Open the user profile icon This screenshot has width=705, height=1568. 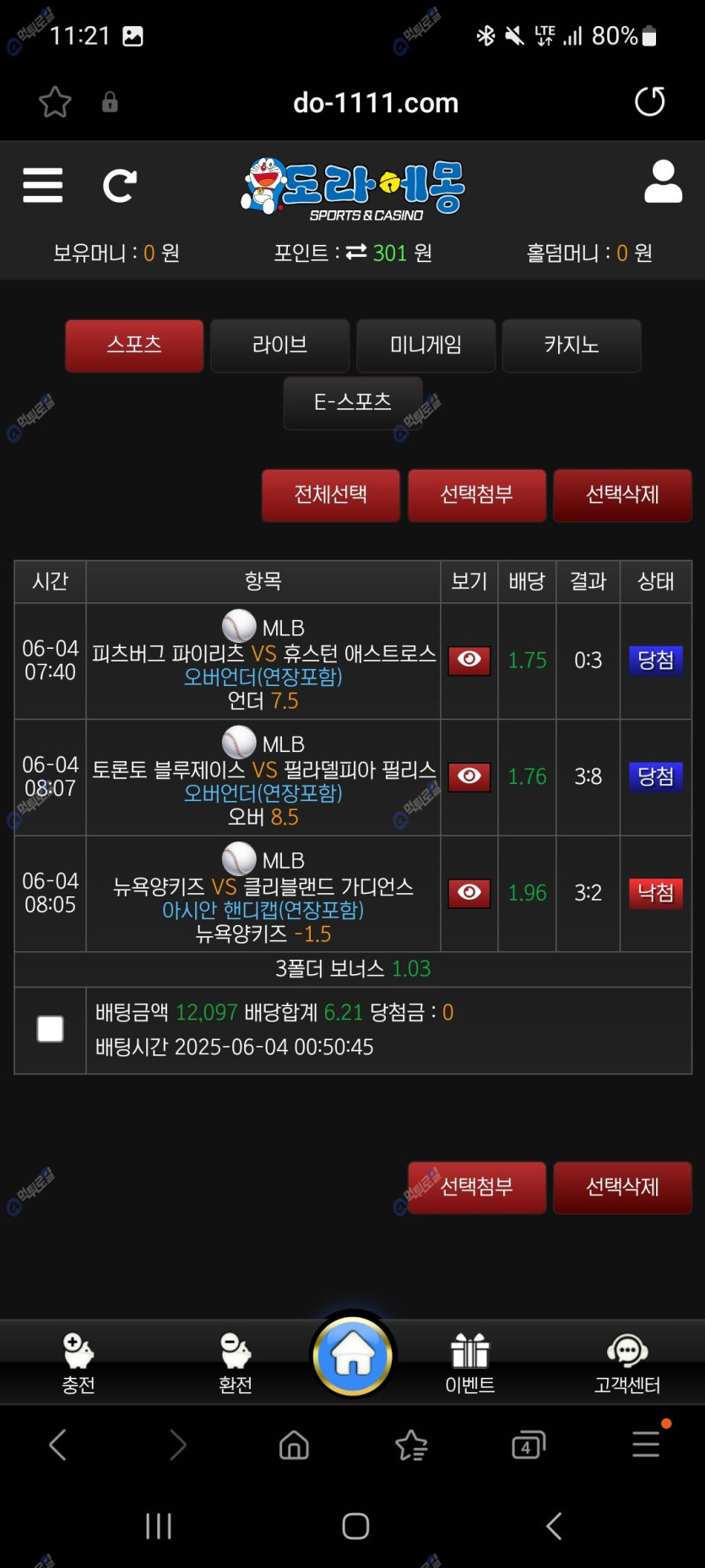[x=663, y=182]
